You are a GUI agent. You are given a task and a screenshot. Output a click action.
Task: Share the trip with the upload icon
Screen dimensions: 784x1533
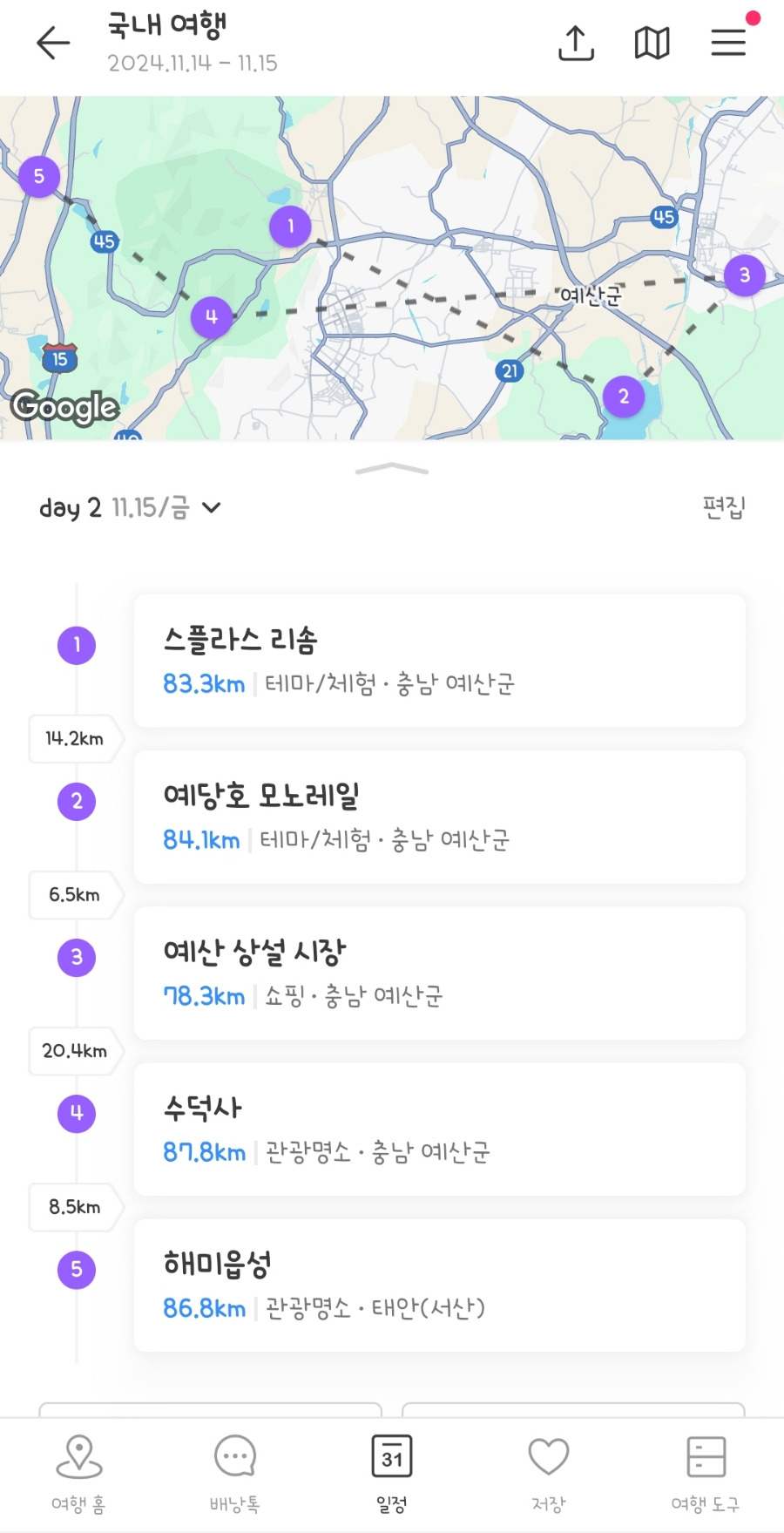click(576, 43)
